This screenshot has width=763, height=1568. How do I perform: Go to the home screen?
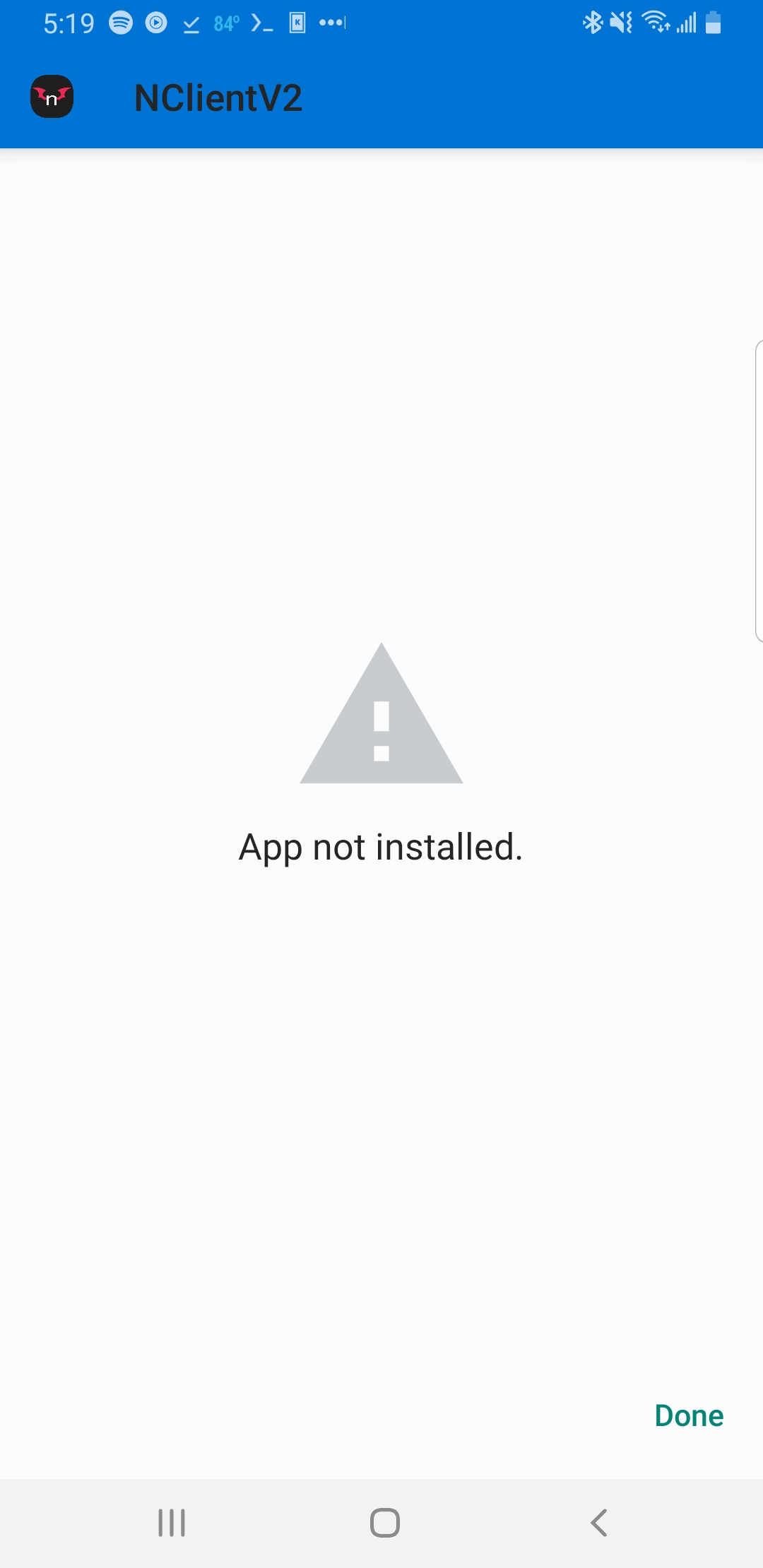point(385,1523)
